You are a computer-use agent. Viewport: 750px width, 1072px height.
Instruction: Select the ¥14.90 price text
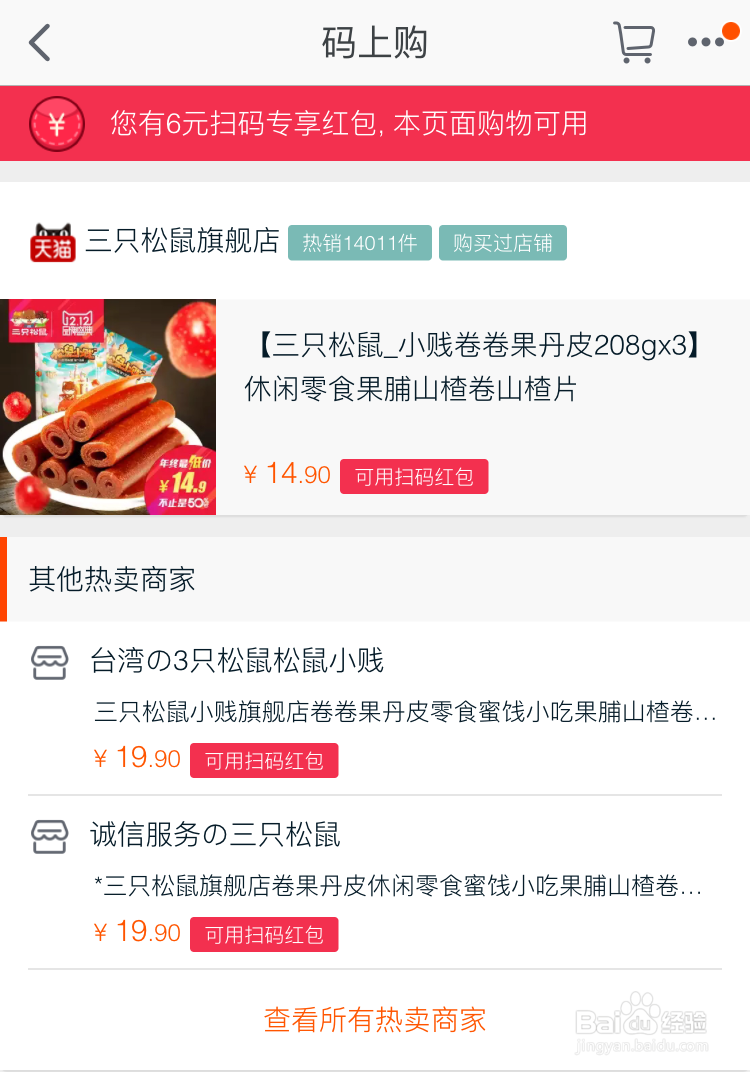[287, 475]
